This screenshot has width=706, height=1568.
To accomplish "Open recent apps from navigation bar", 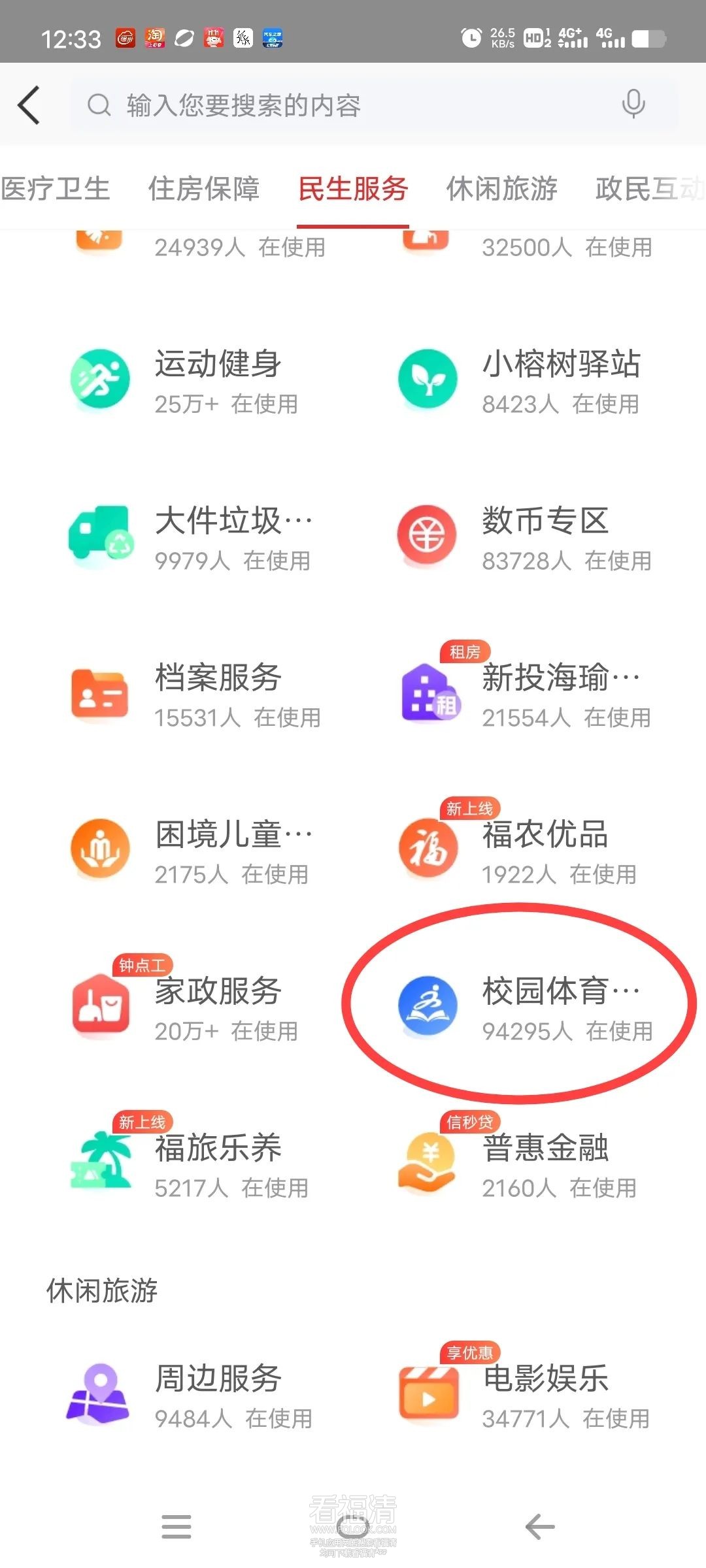I will (176, 1527).
